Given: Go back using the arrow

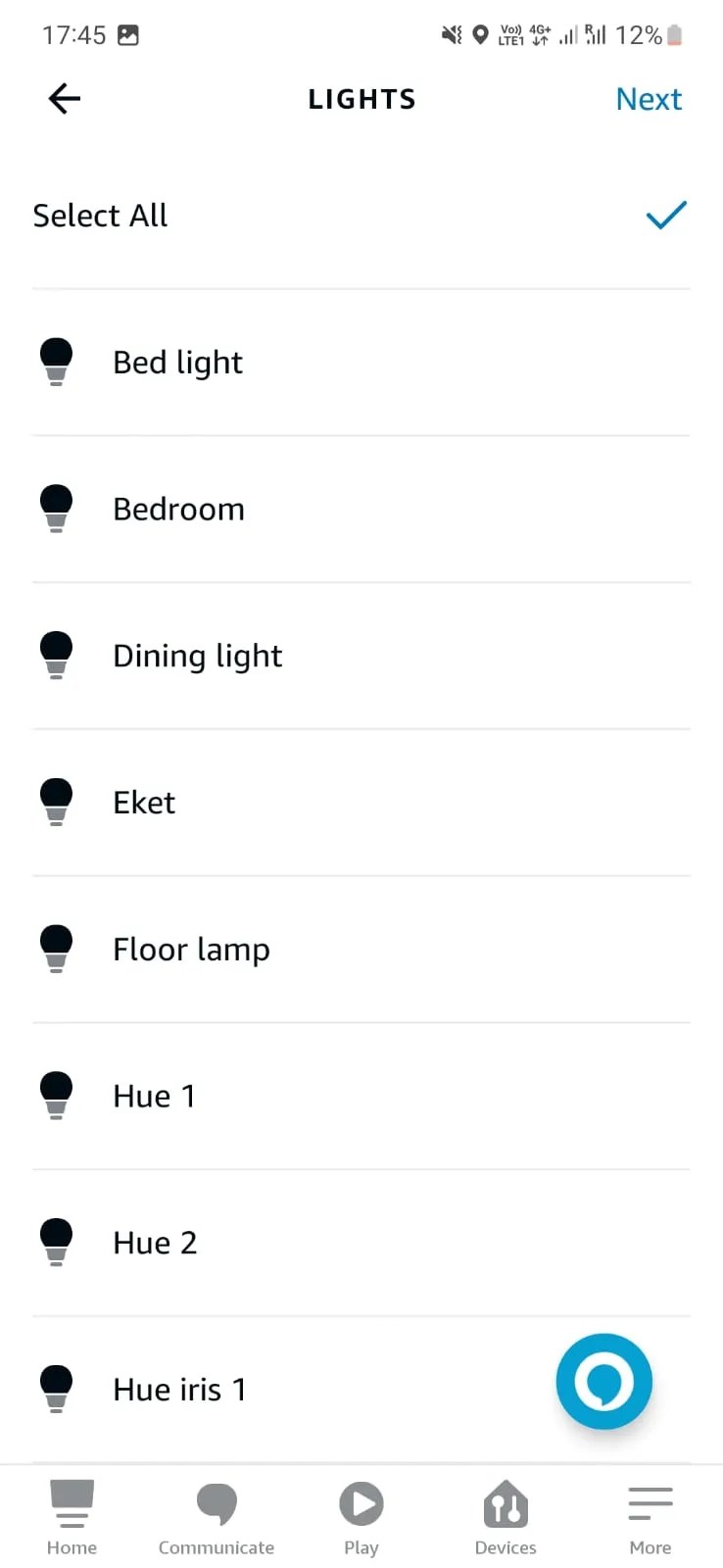Looking at the screenshot, I should [x=63, y=98].
